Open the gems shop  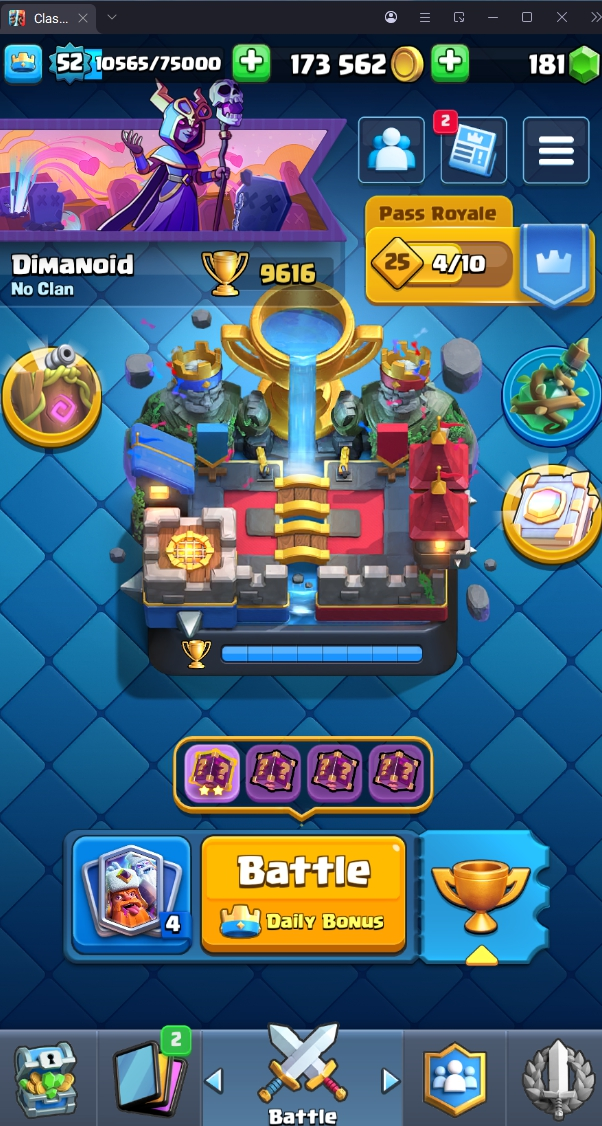point(562,64)
